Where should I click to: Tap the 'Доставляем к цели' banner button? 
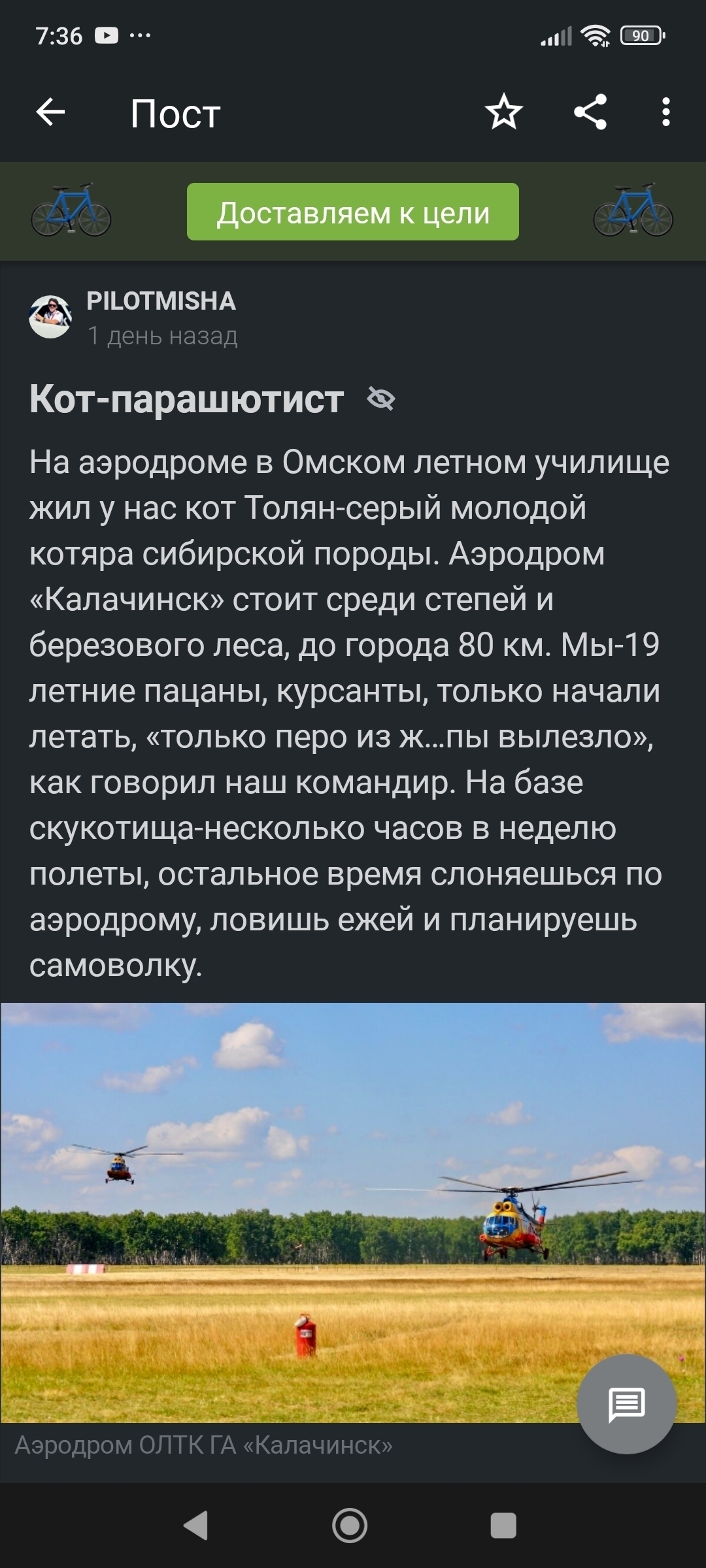pyautogui.click(x=352, y=212)
